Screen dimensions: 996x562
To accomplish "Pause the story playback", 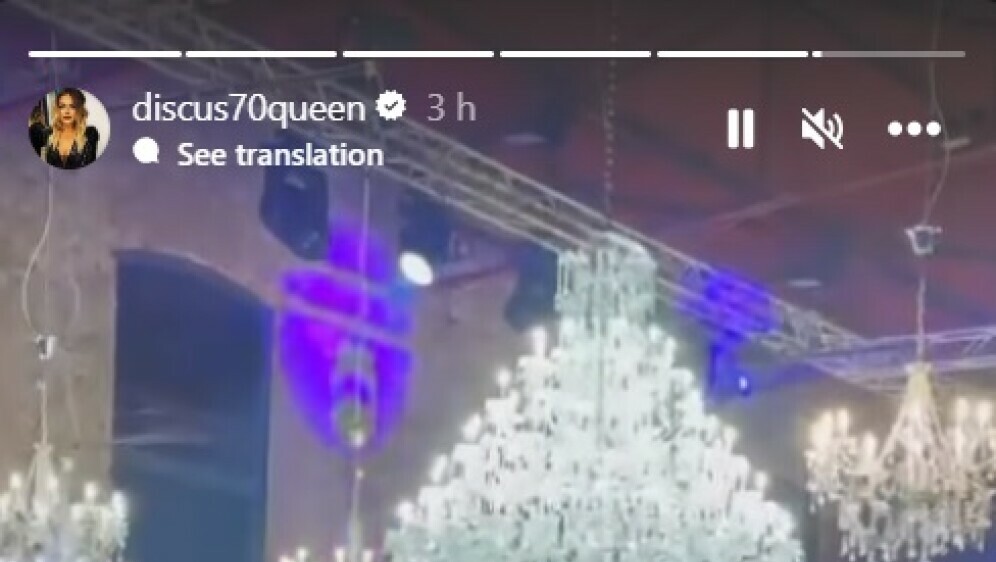I will (740, 129).
